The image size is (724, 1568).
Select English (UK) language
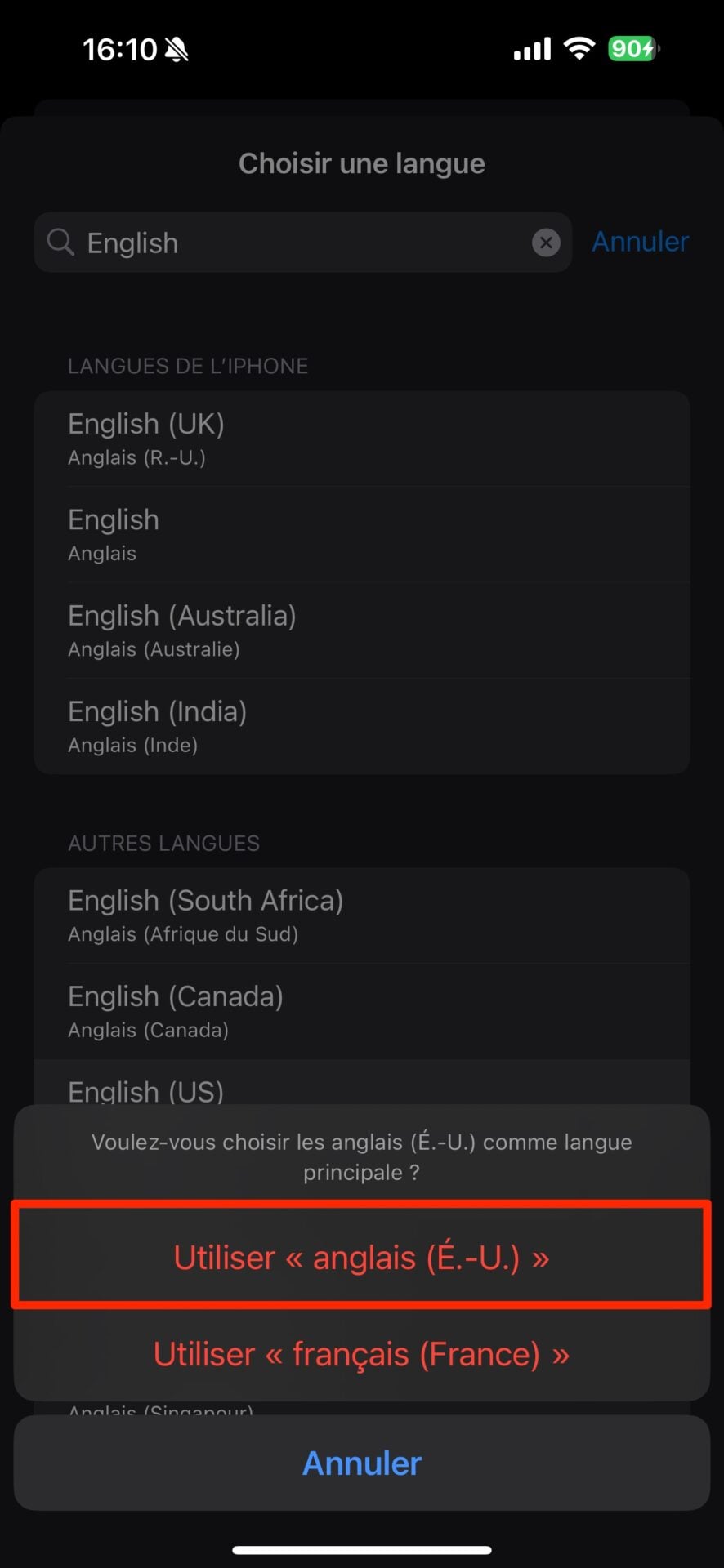pos(361,439)
